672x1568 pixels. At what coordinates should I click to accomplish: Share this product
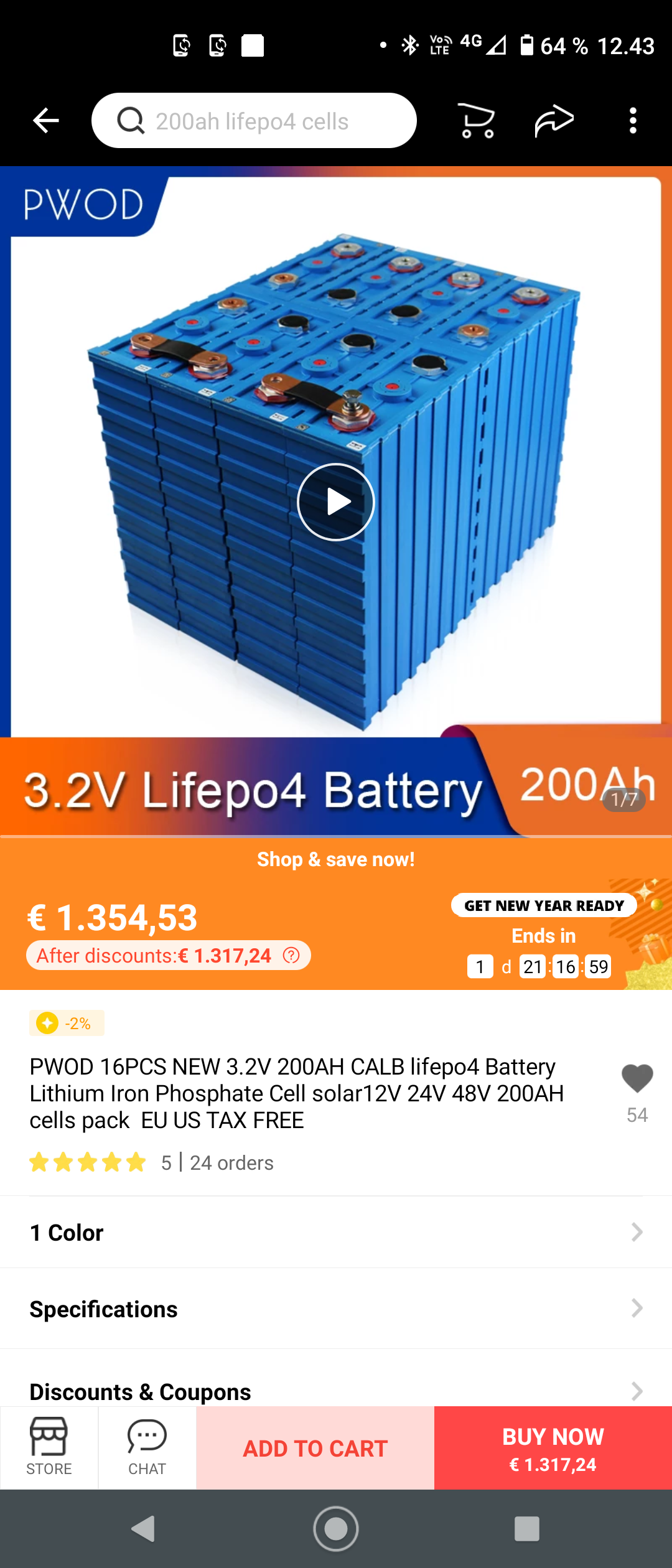point(554,120)
